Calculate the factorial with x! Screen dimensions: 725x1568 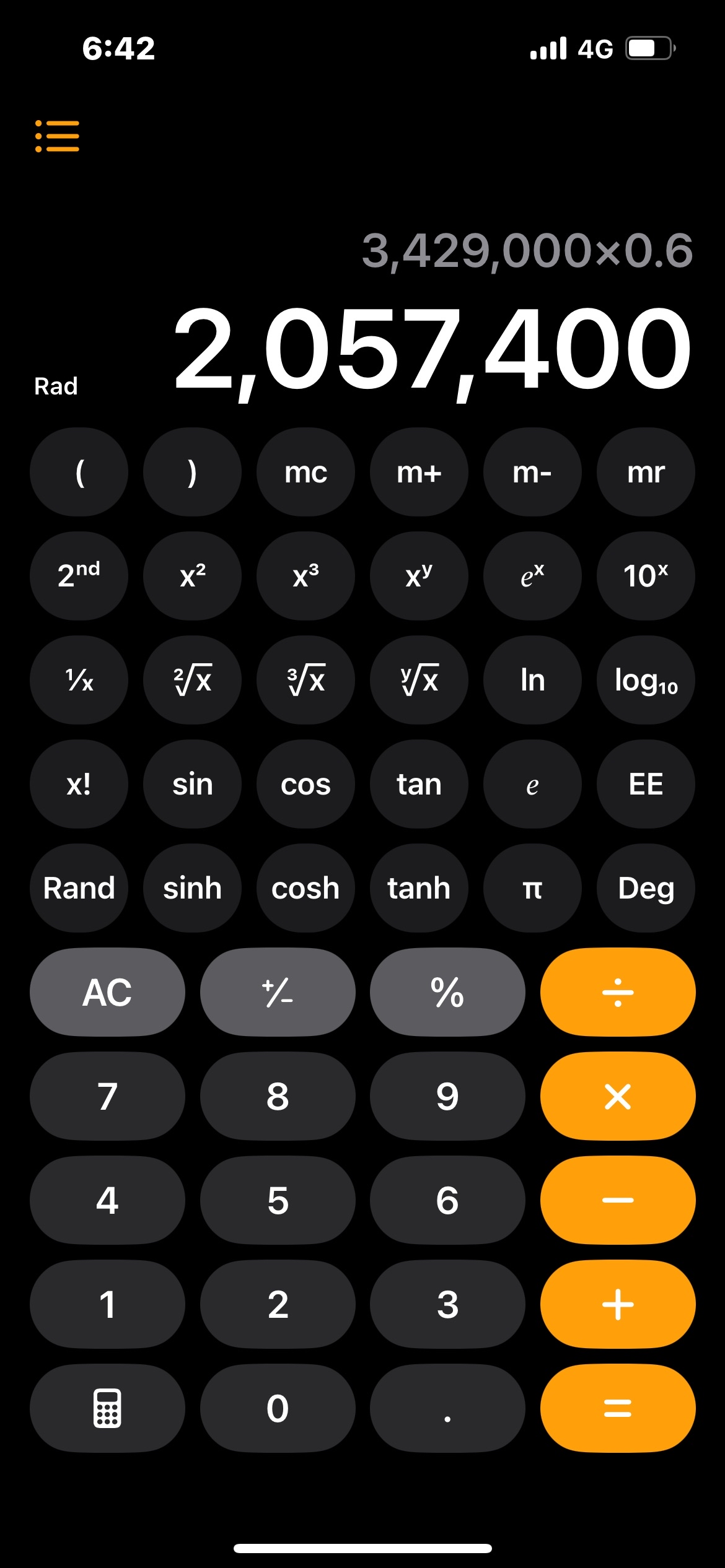(79, 784)
